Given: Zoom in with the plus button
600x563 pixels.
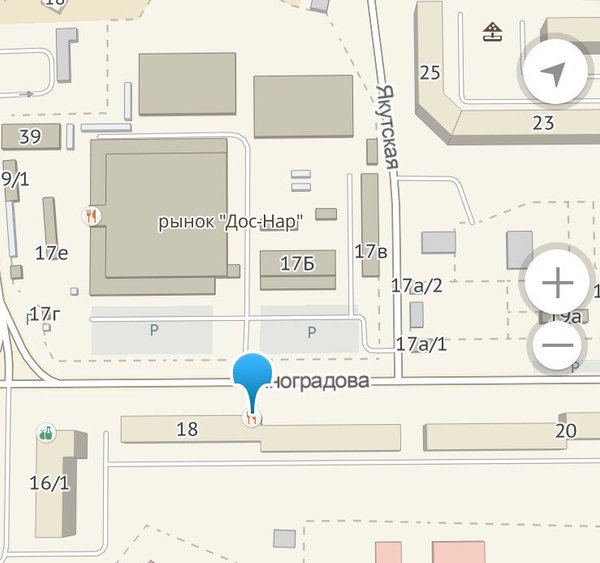Looking at the screenshot, I should click(x=557, y=283).
